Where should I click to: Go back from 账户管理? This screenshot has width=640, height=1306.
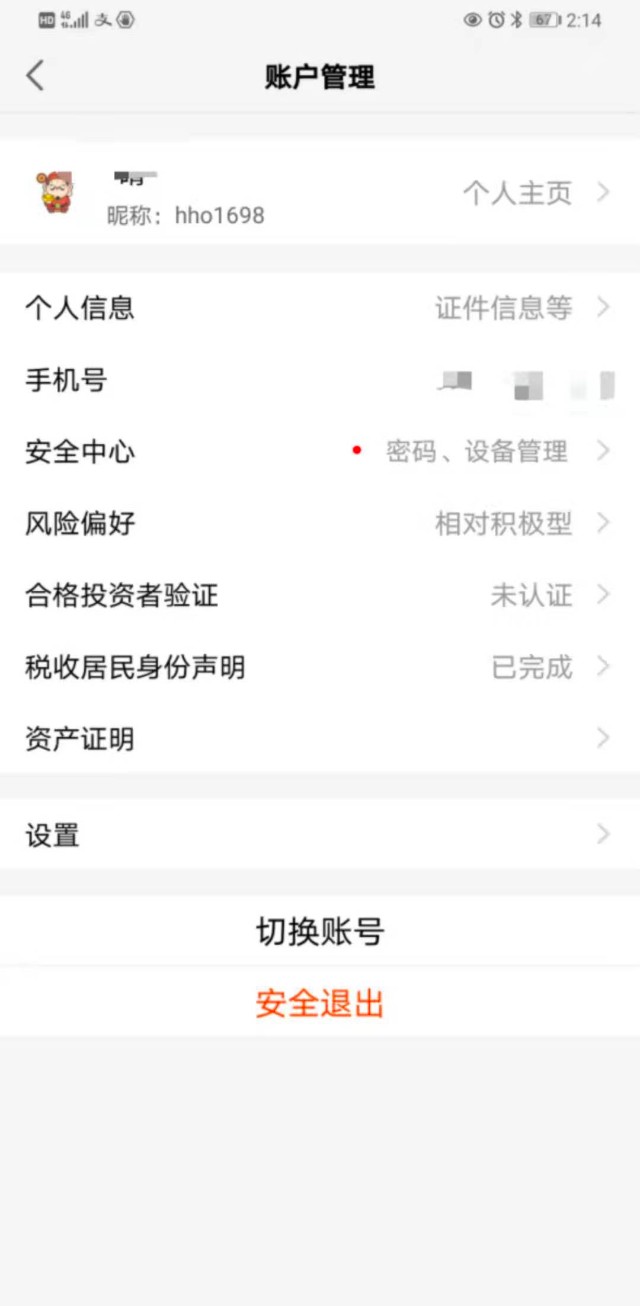pos(36,76)
